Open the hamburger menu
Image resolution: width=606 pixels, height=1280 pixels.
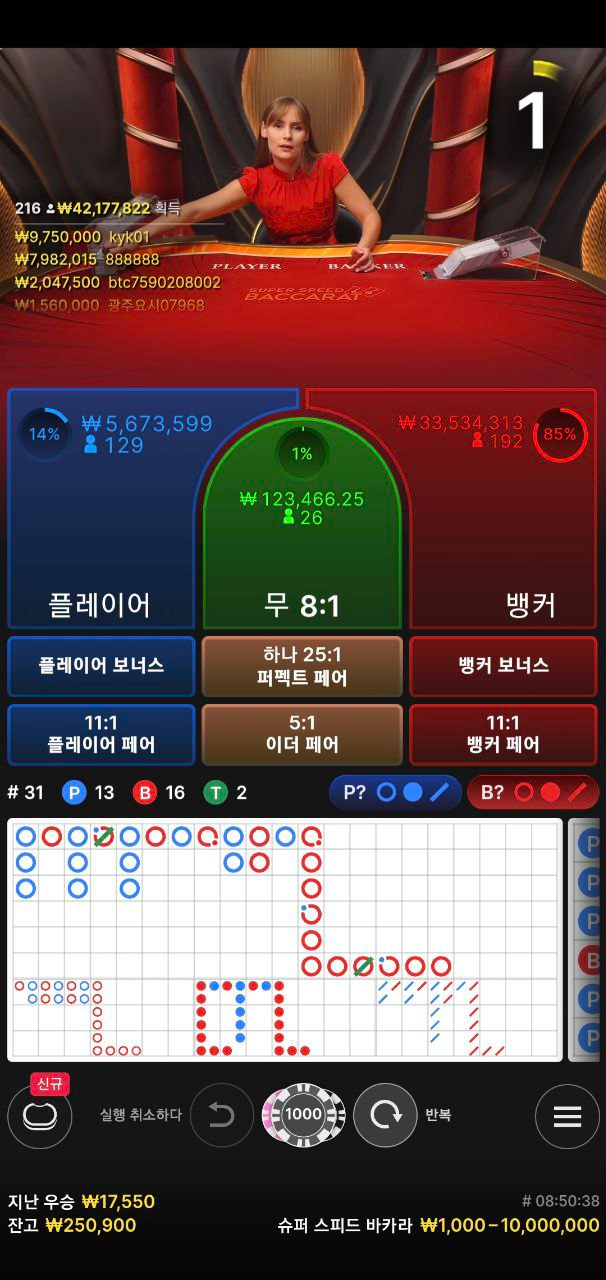pyautogui.click(x=567, y=1116)
